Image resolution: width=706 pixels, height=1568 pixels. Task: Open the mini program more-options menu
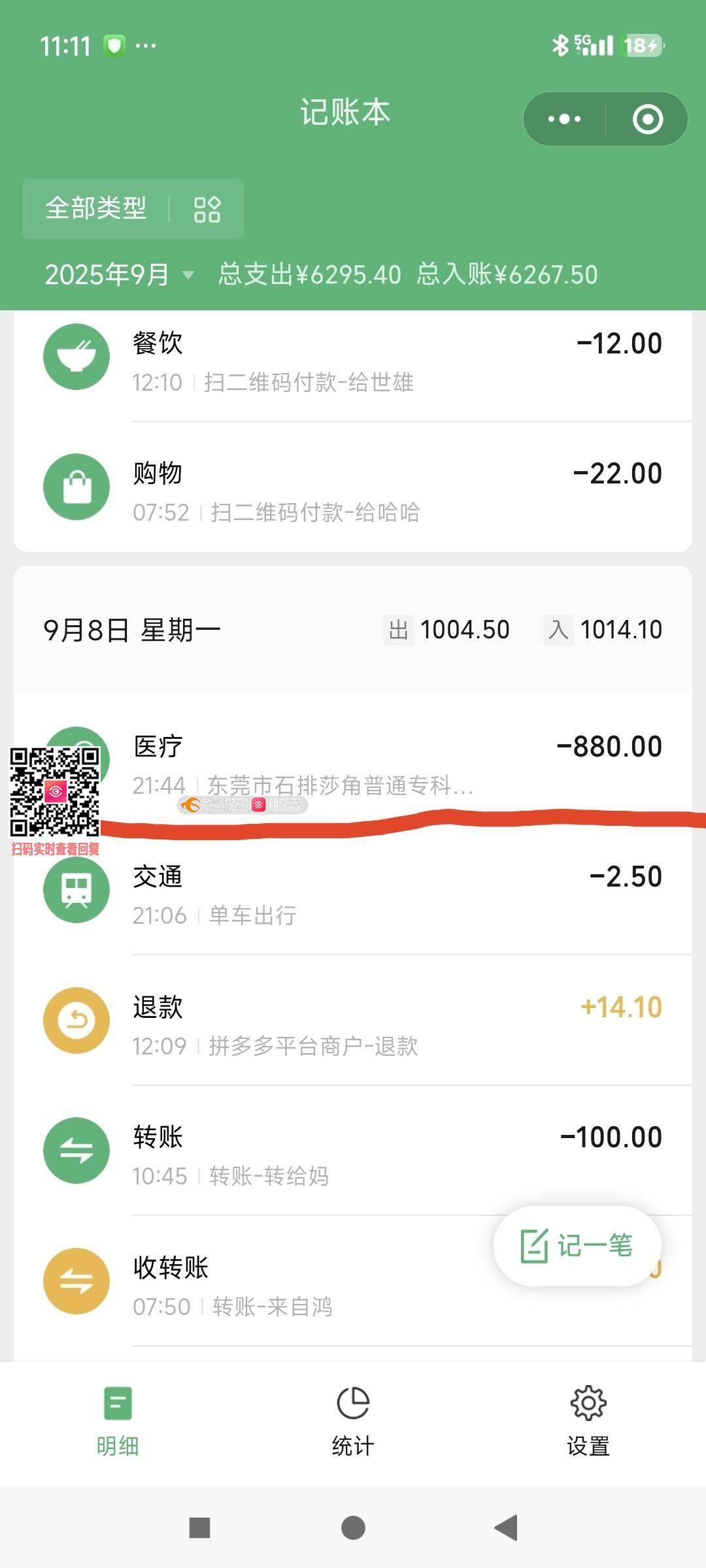(565, 119)
